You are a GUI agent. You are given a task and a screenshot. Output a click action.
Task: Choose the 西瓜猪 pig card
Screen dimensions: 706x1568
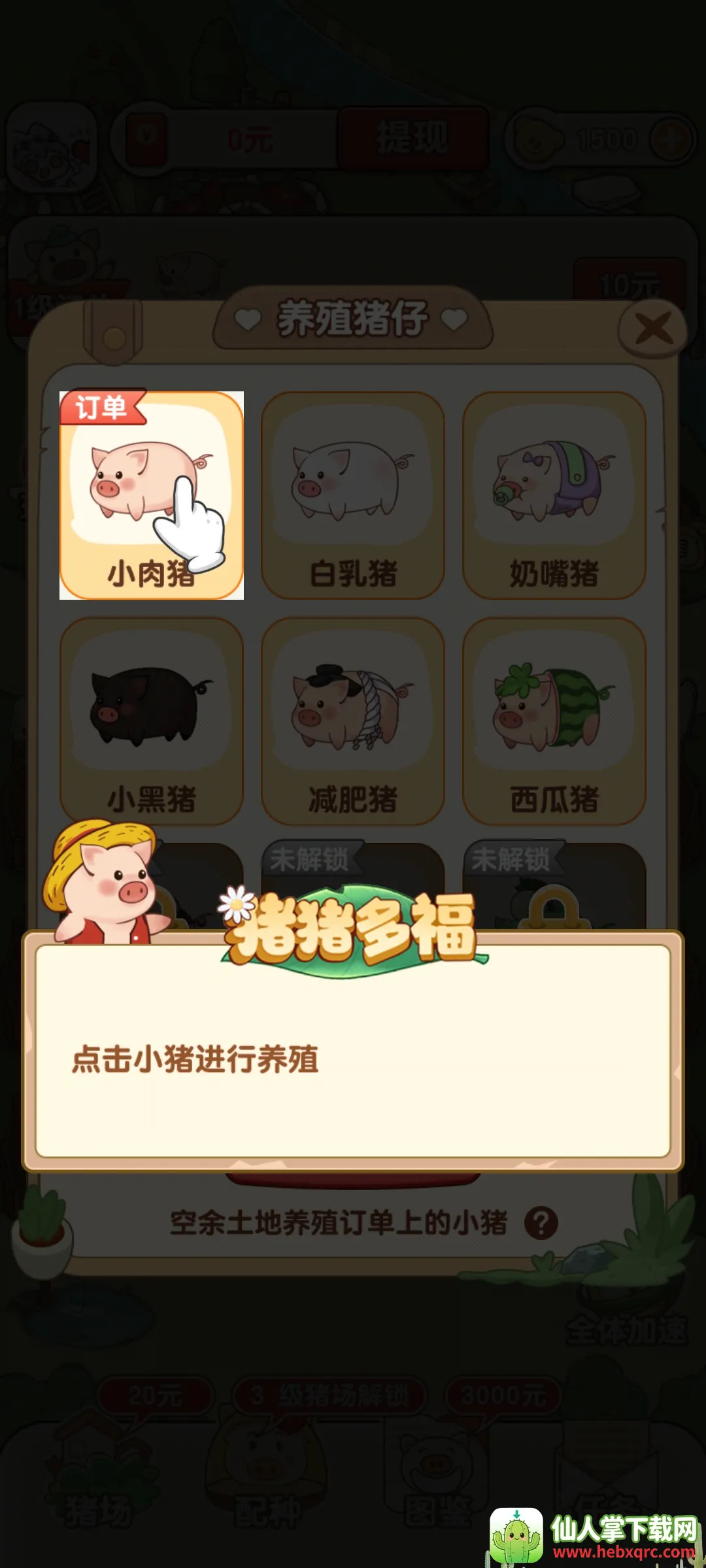click(x=554, y=721)
